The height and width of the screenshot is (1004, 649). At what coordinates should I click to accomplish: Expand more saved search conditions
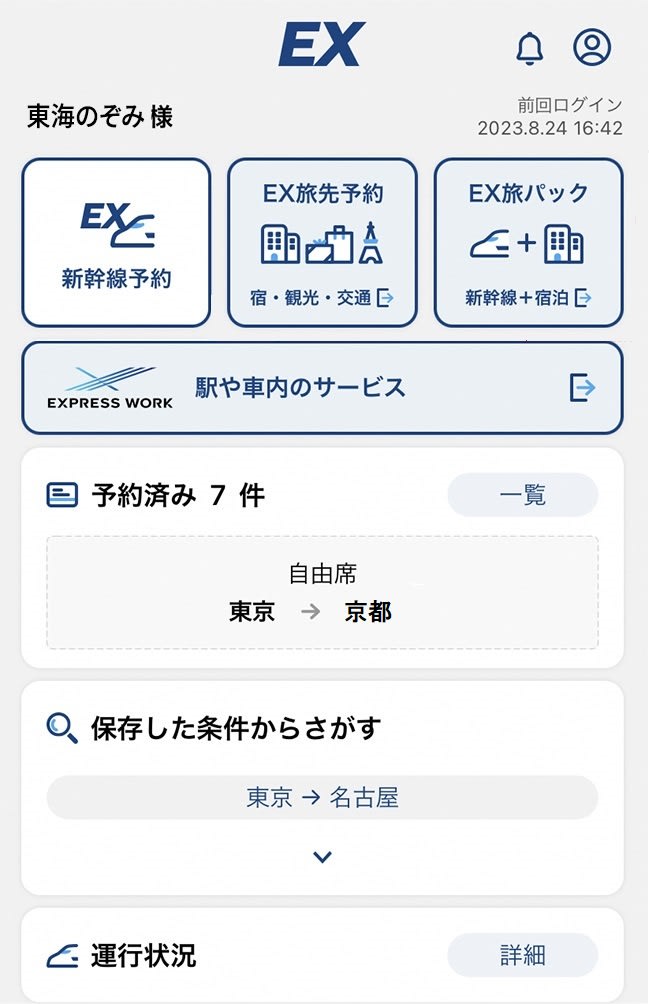pyautogui.click(x=322, y=857)
